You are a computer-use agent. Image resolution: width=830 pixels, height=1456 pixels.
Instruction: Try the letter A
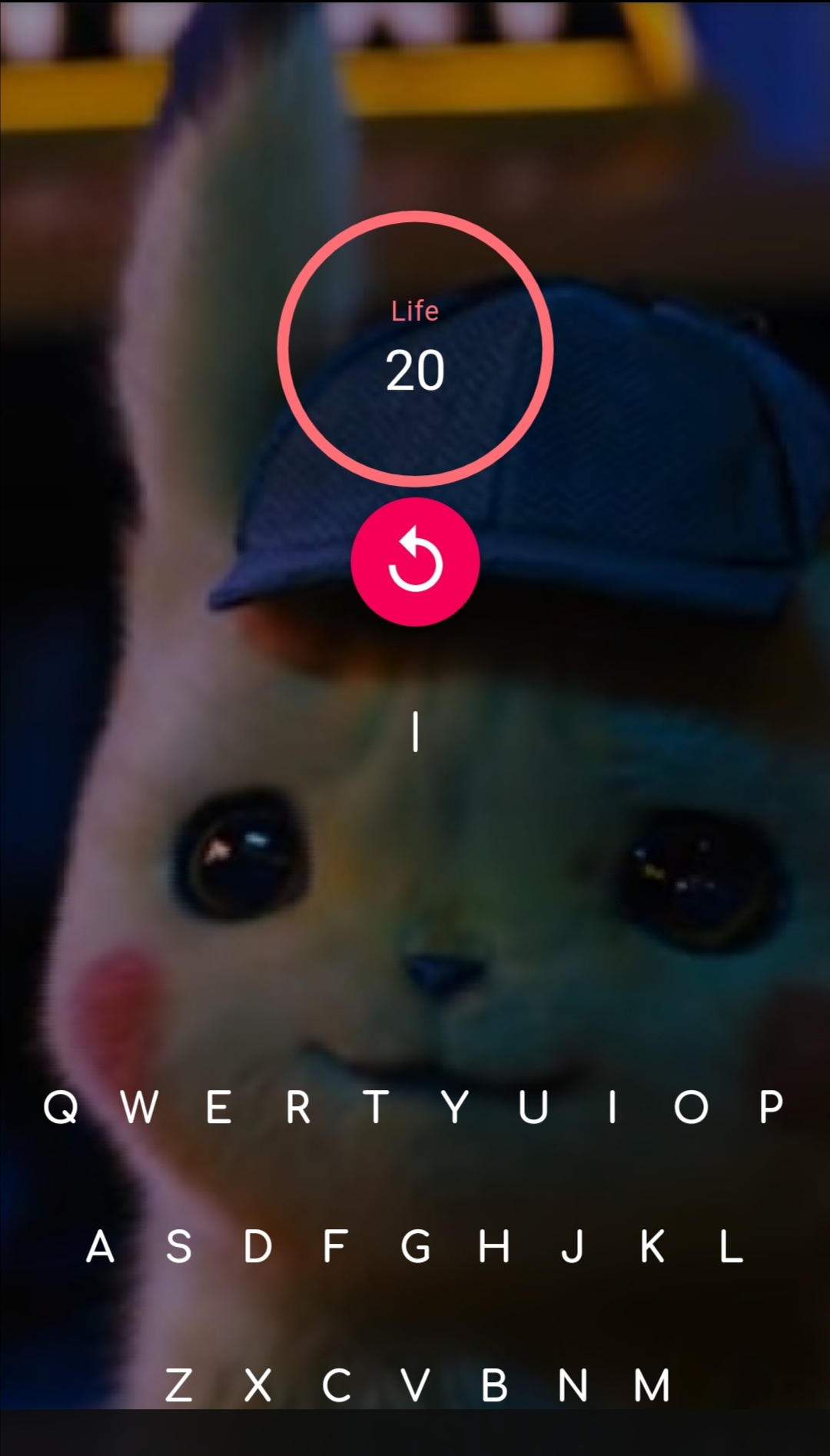pyautogui.click(x=100, y=1246)
